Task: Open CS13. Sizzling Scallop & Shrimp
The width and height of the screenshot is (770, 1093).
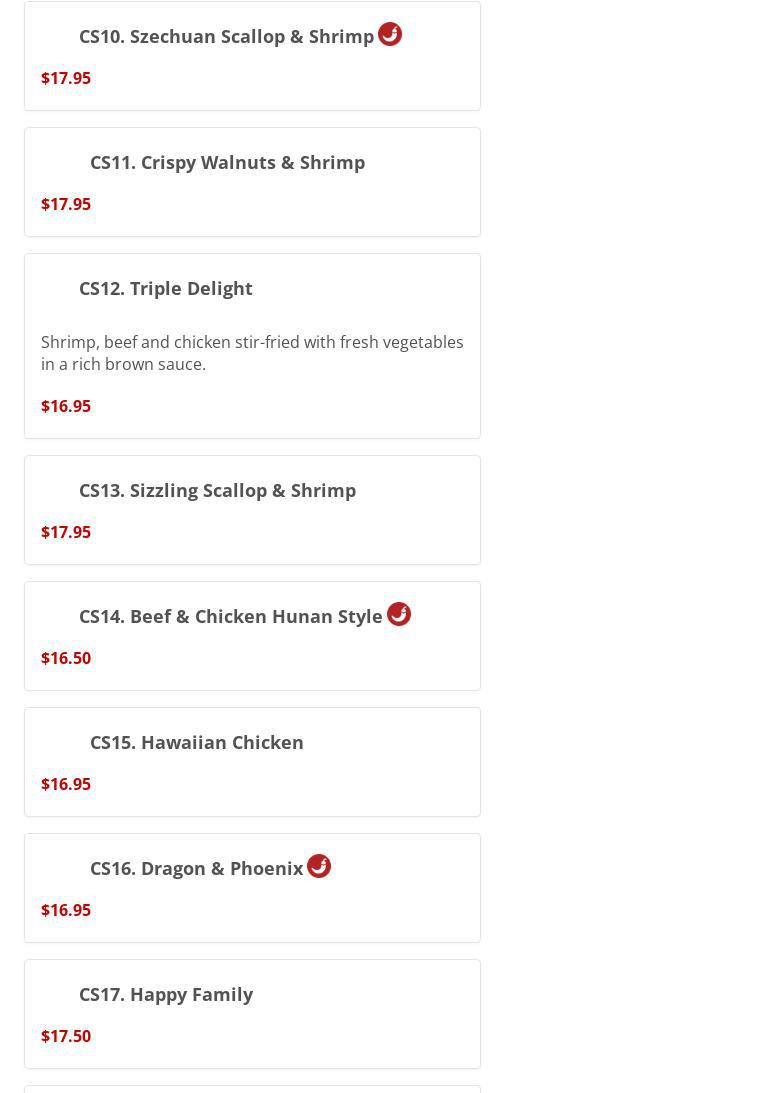Action: click(x=217, y=491)
